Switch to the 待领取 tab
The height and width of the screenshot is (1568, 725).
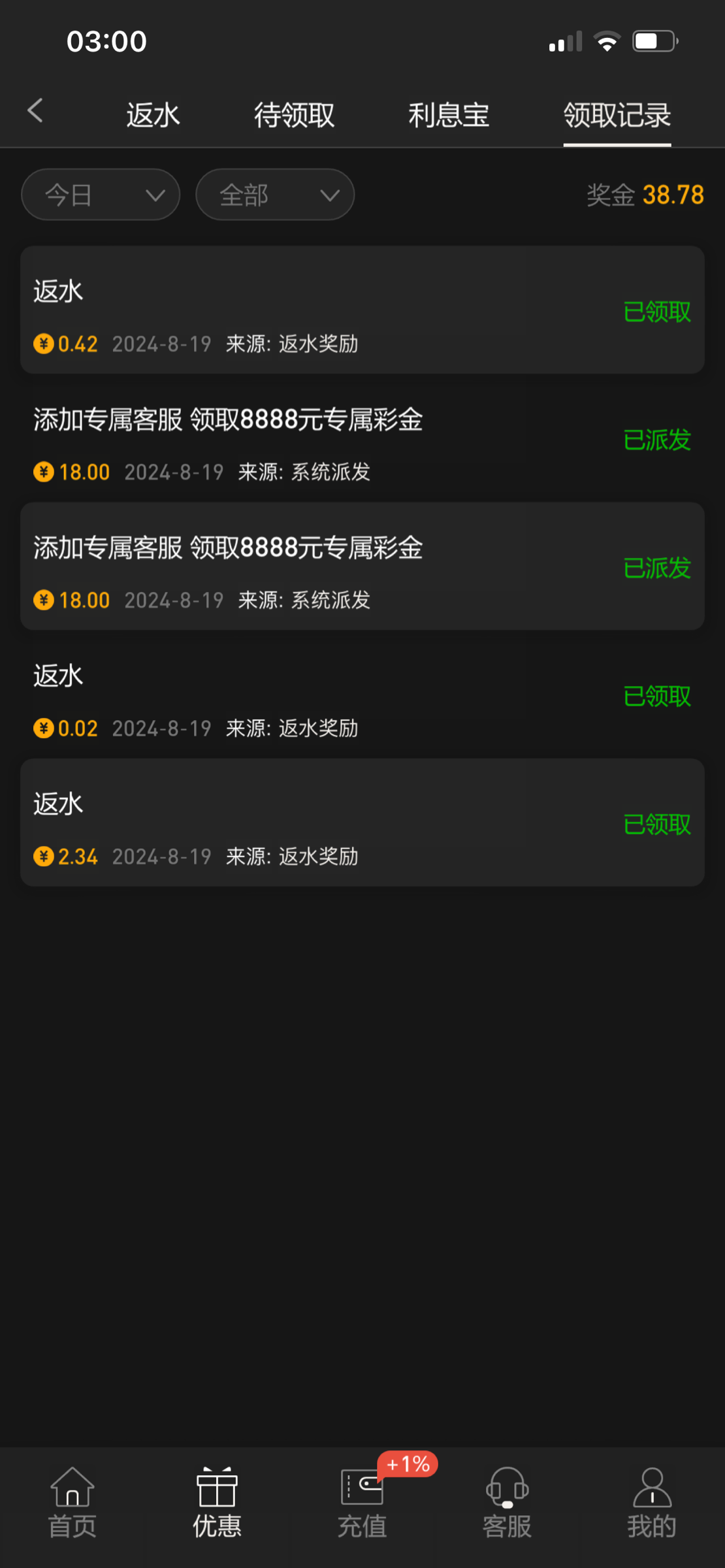pyautogui.click(x=294, y=115)
